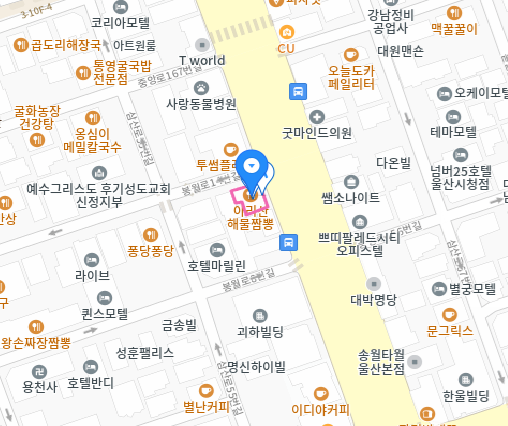The width and height of the screenshot is (508, 426).
Task: Open the 문그릭스 cafe marker
Action: click(x=449, y=315)
